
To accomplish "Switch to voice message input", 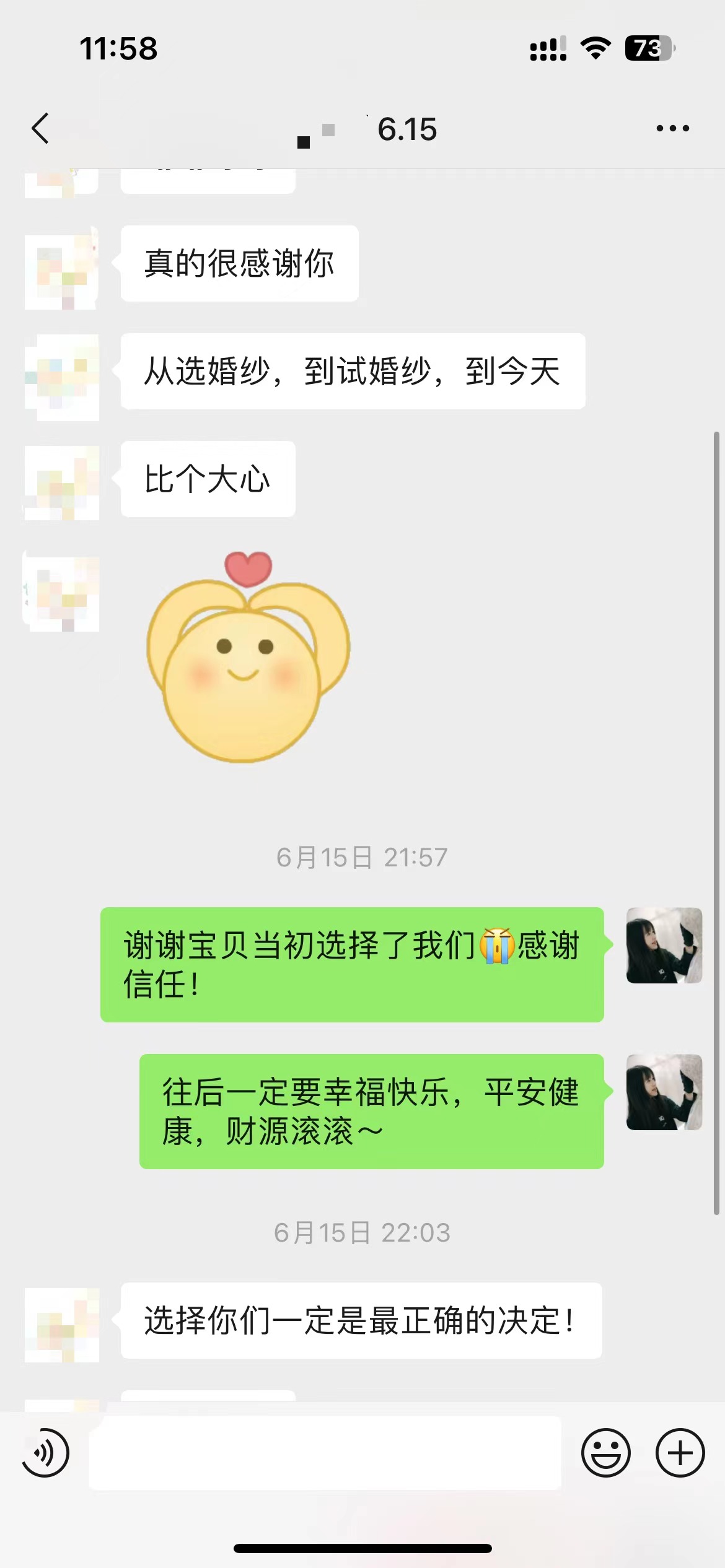I will tap(45, 1452).
